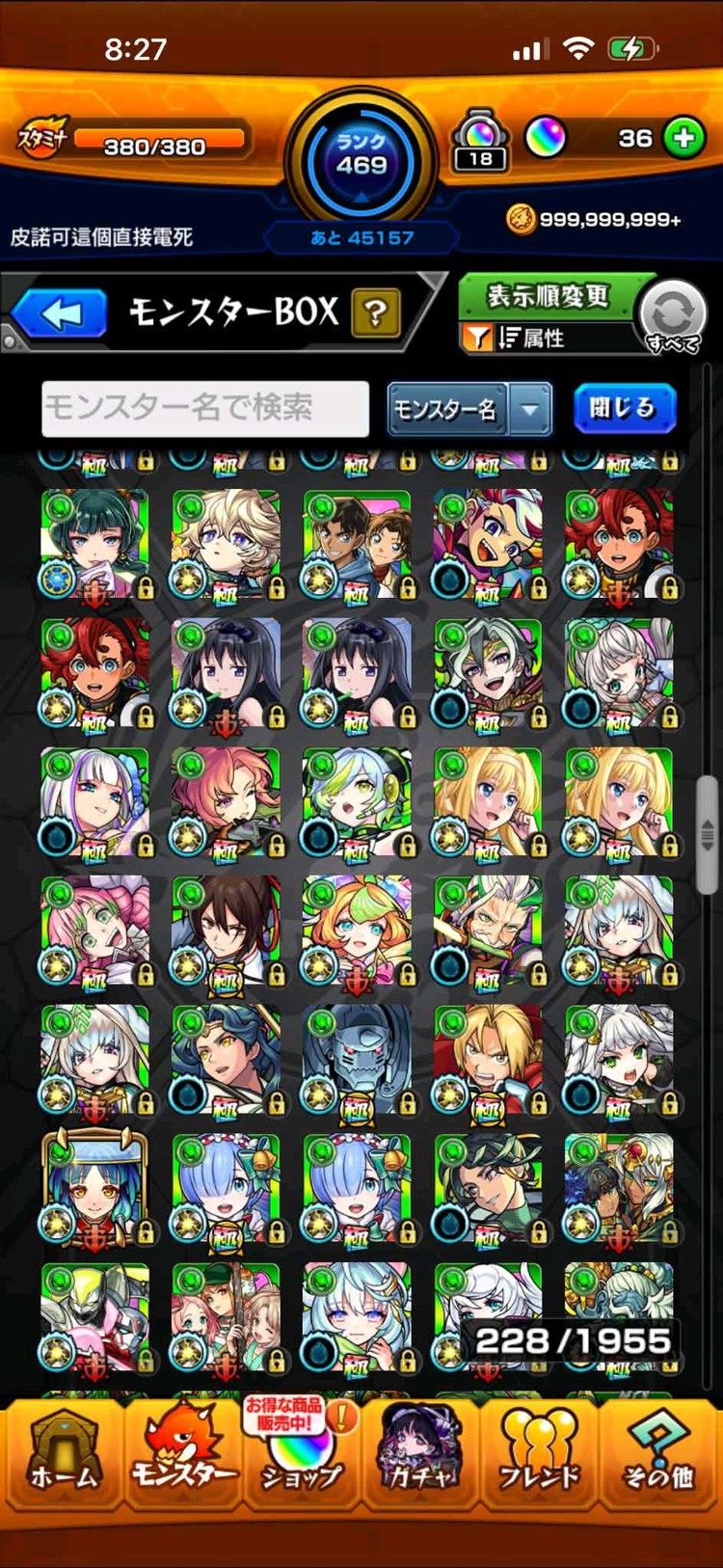
Task: Go back with the blue arrow button
Action: (x=60, y=314)
